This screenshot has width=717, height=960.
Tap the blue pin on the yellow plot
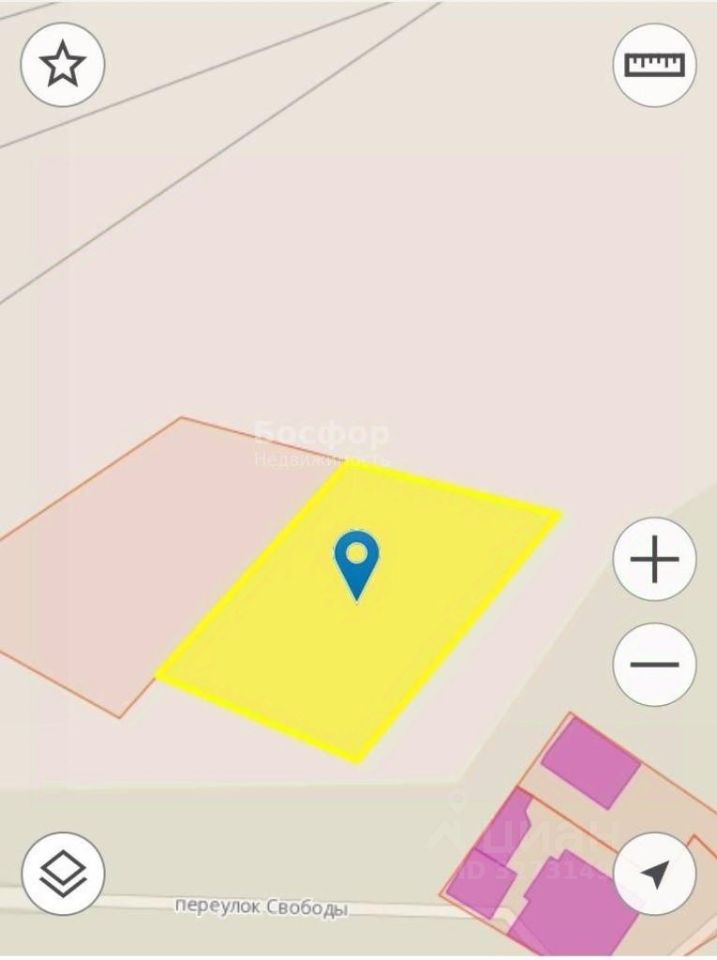(x=357, y=560)
